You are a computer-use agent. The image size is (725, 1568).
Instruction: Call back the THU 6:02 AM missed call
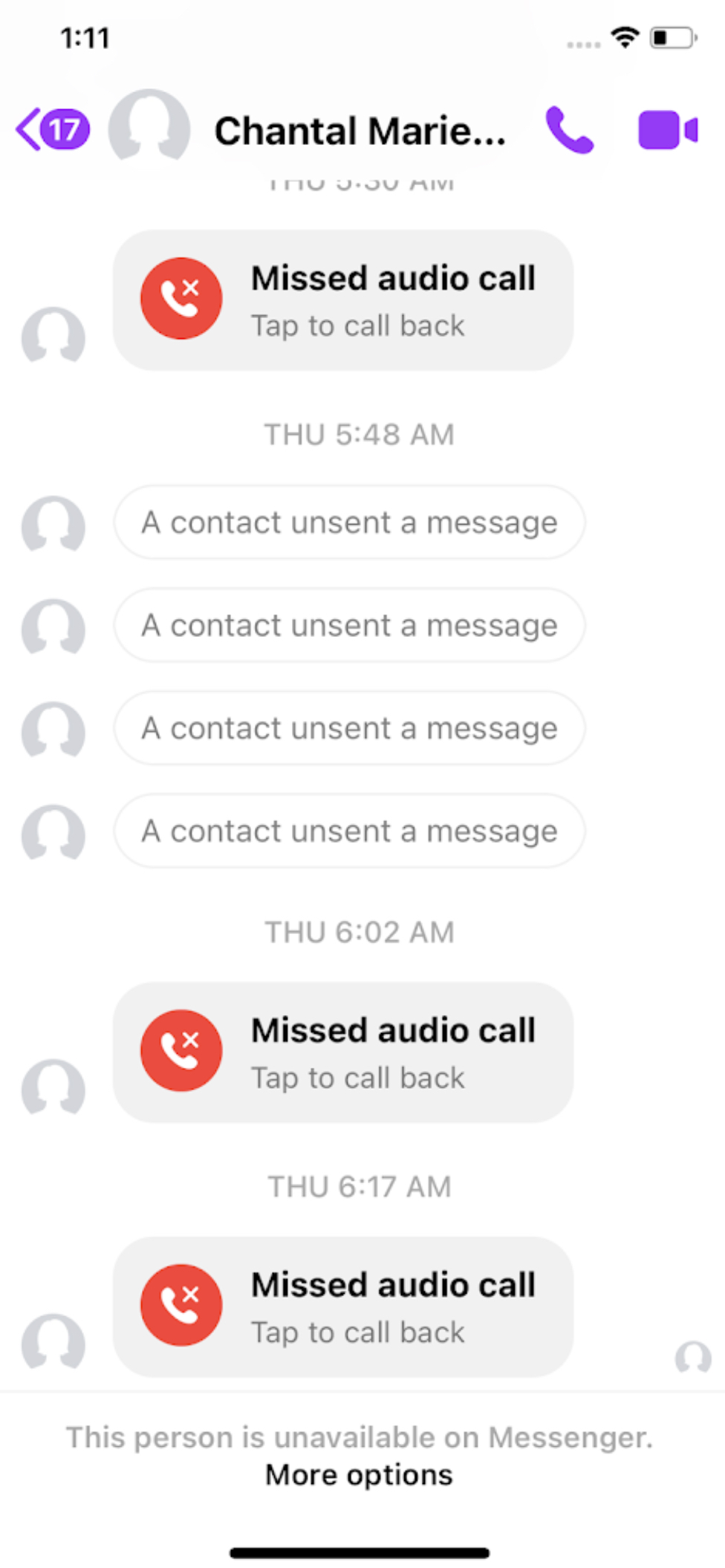pyautogui.click(x=342, y=1052)
